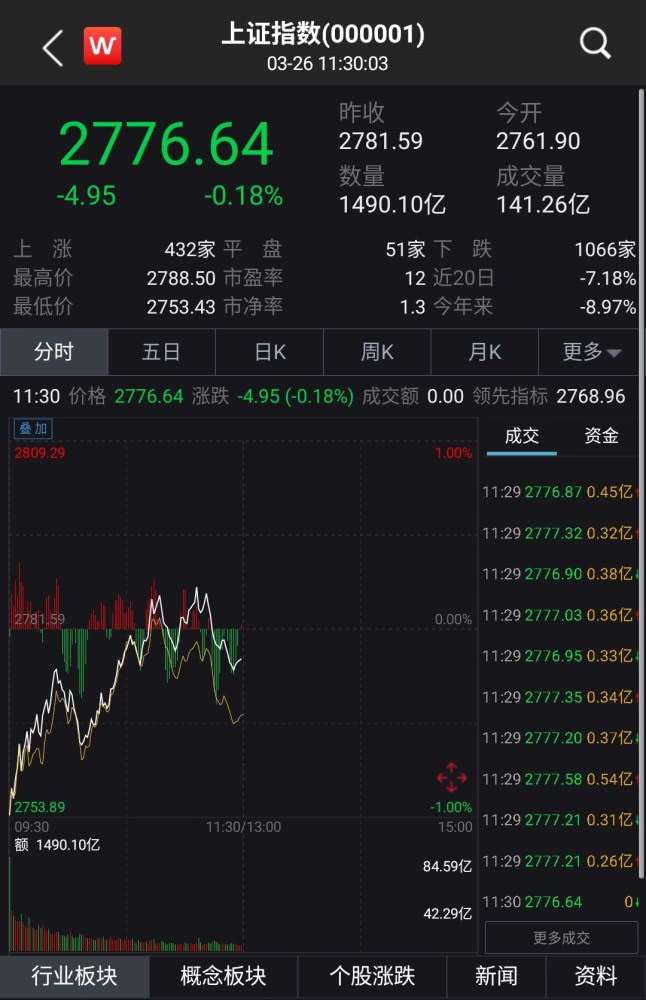Expand chart with red arrows icon
The width and height of the screenshot is (646, 1000).
[452, 777]
